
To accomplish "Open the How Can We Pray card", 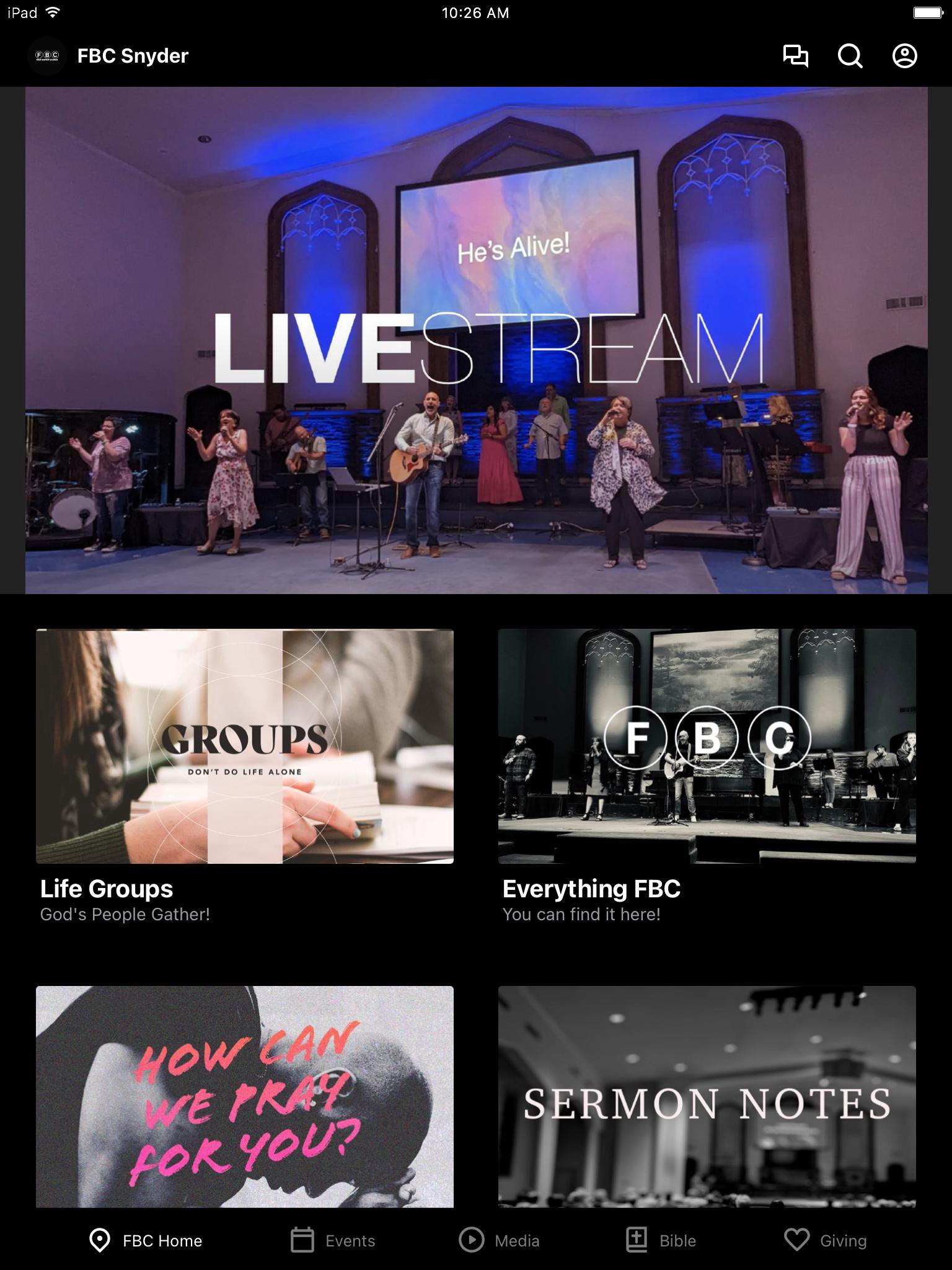I will [244, 1096].
